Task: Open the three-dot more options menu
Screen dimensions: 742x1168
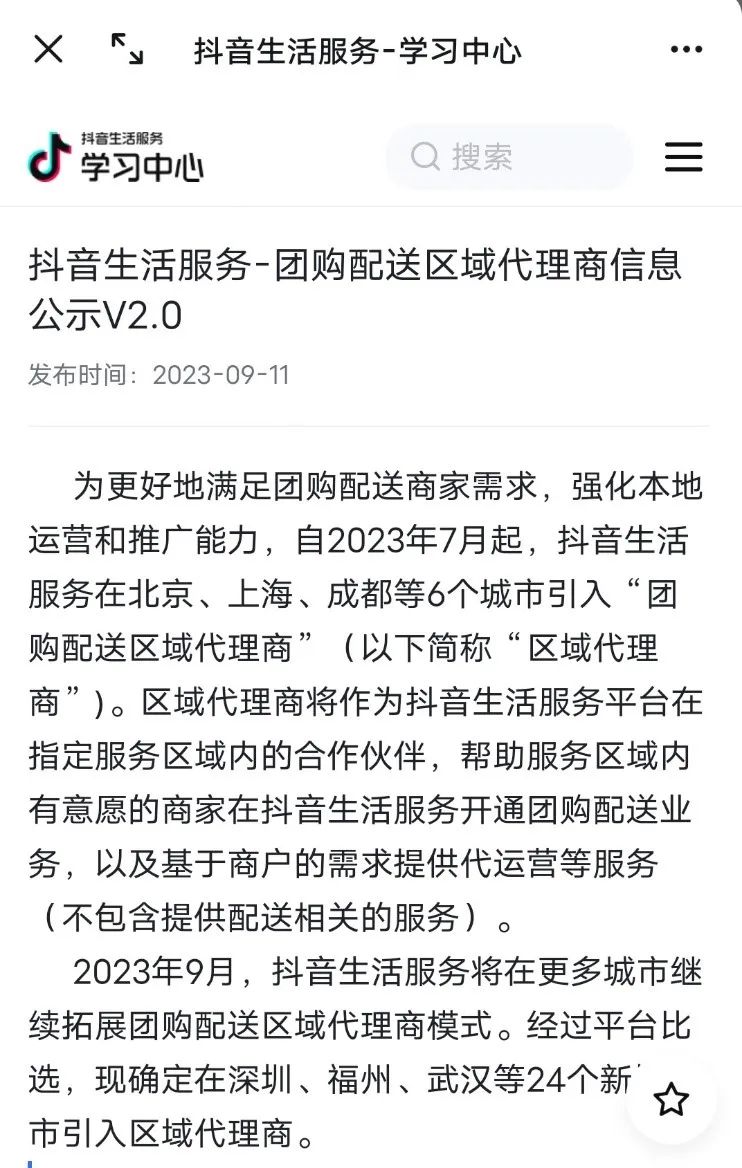Action: (x=686, y=49)
